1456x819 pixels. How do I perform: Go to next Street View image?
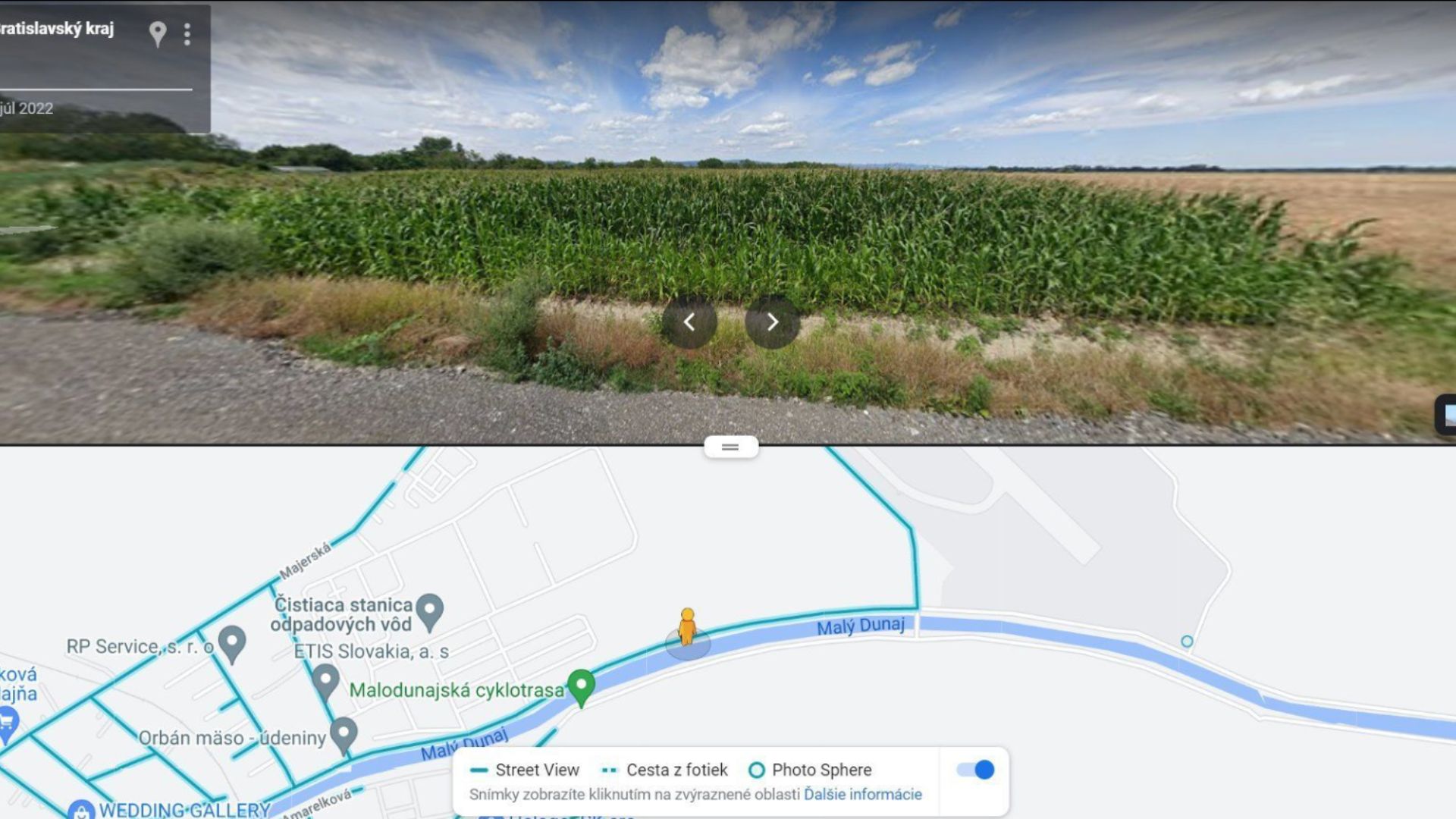pos(772,322)
